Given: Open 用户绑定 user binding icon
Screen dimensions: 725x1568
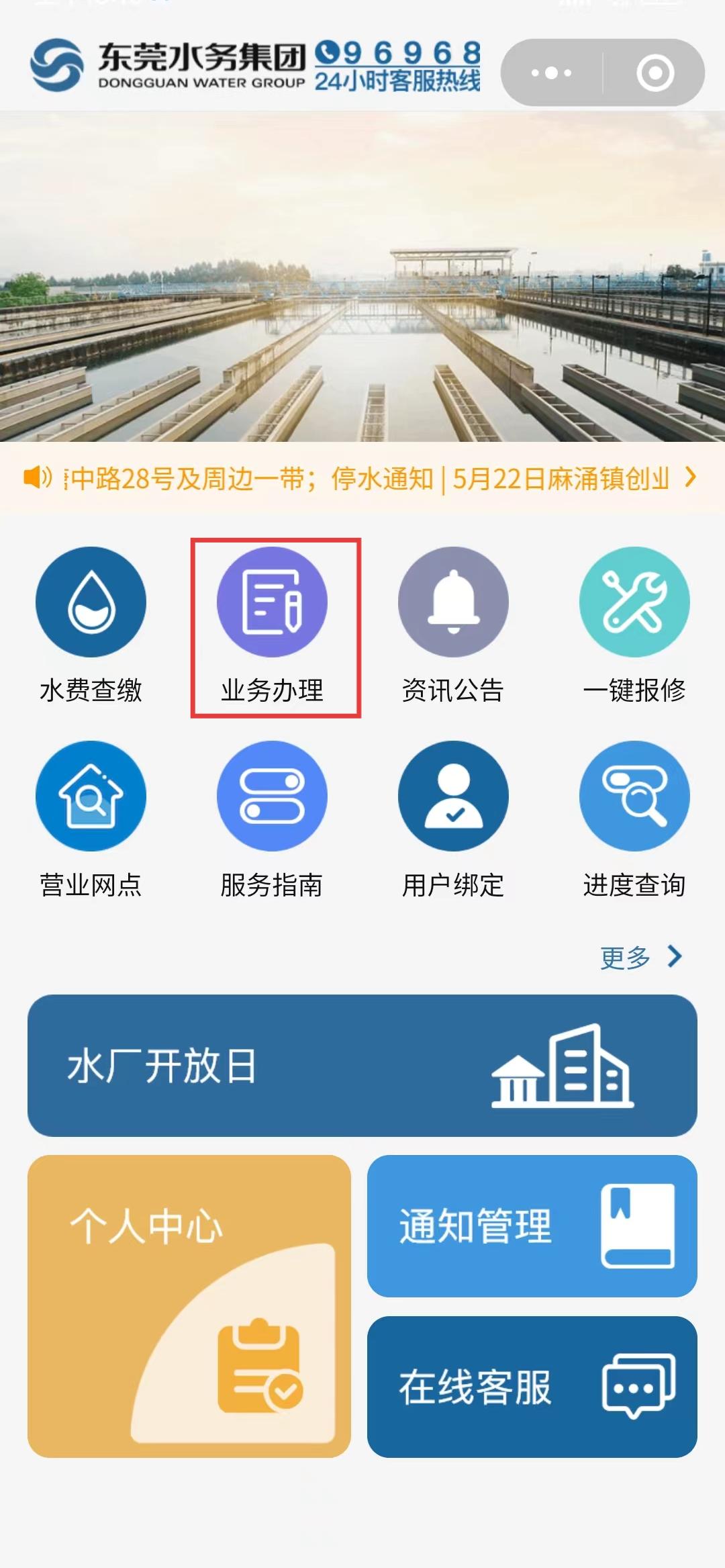Looking at the screenshot, I should (x=453, y=796).
